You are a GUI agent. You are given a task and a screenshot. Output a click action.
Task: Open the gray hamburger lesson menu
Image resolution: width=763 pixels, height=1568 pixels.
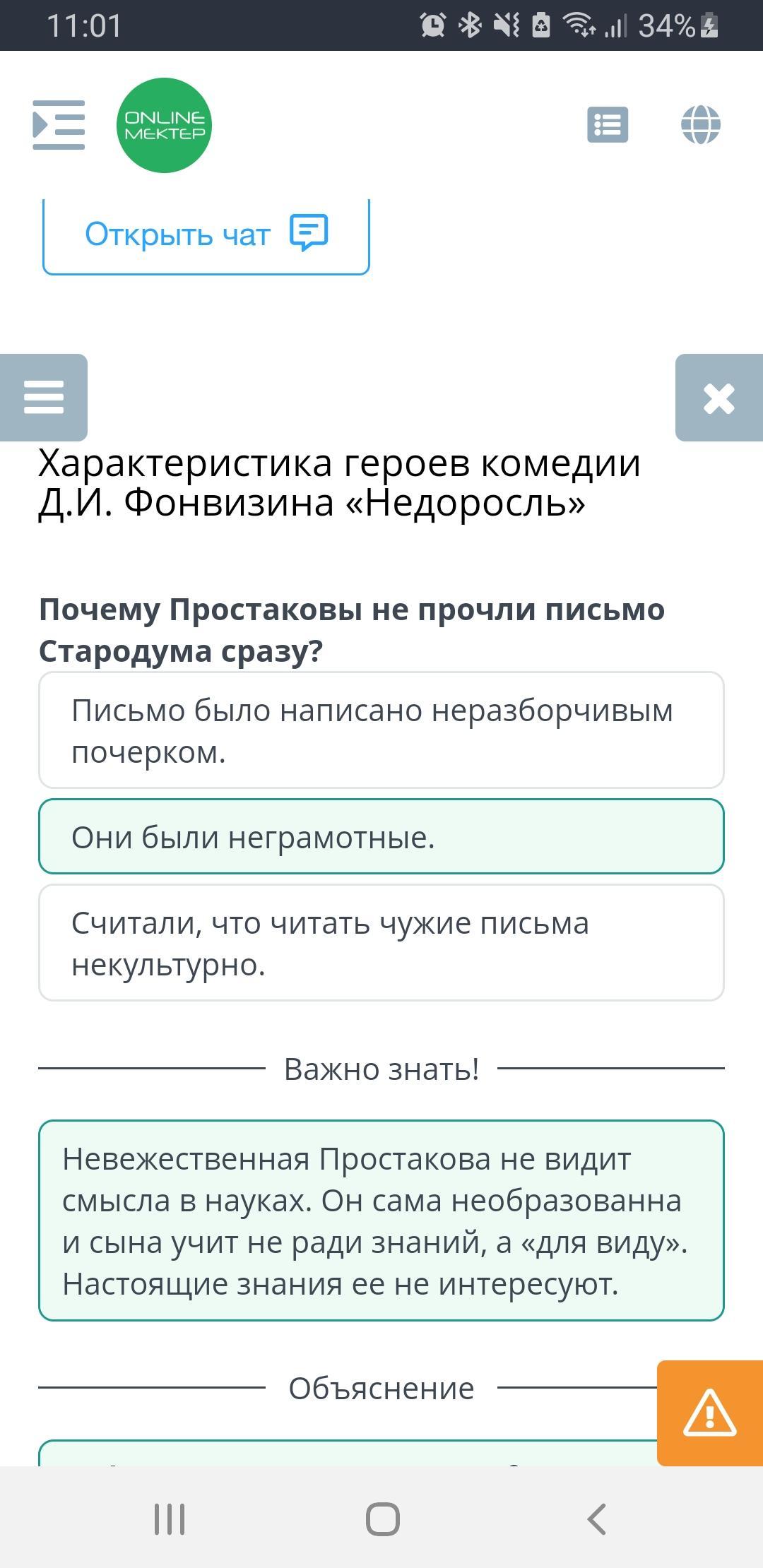click(x=44, y=398)
